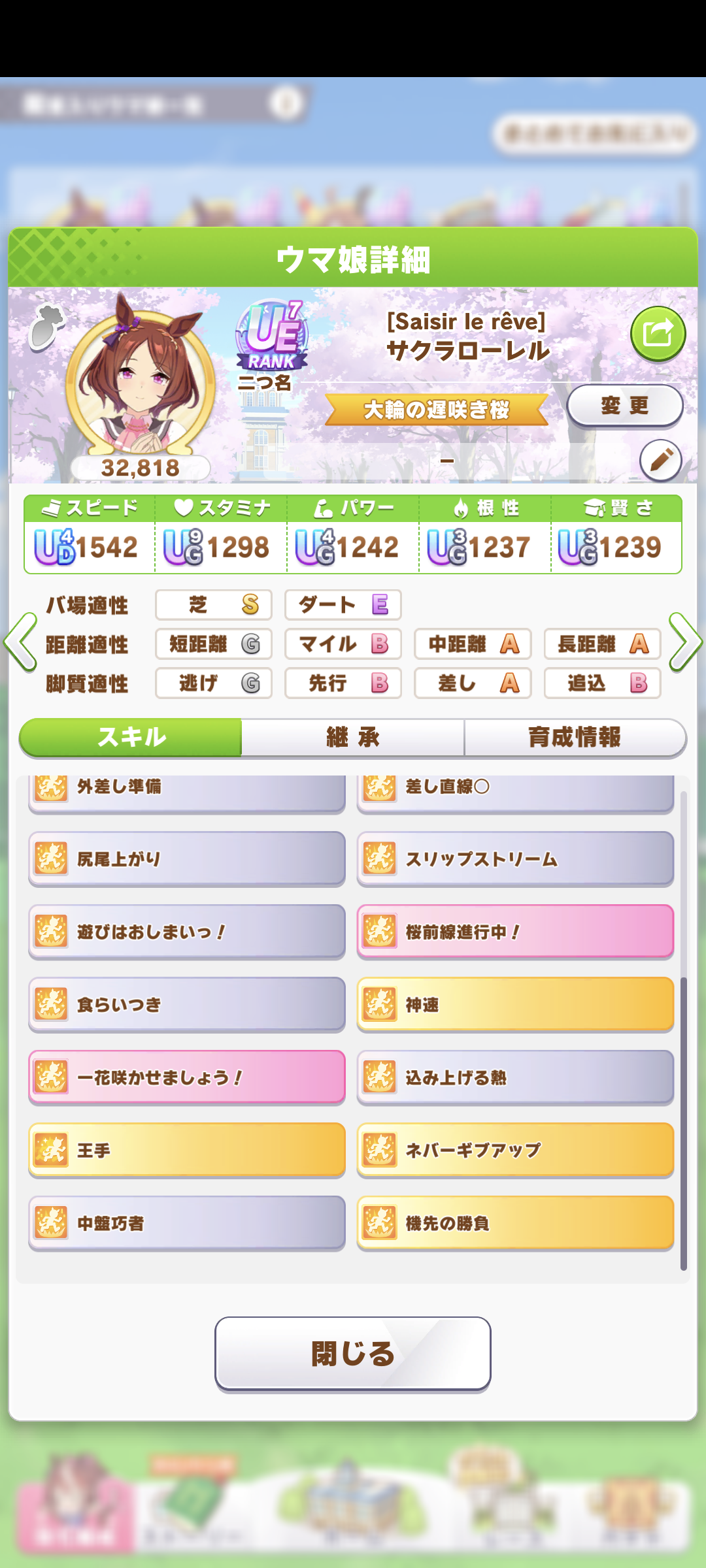
Task: Open the 育成情報 tab
Action: coord(575,738)
